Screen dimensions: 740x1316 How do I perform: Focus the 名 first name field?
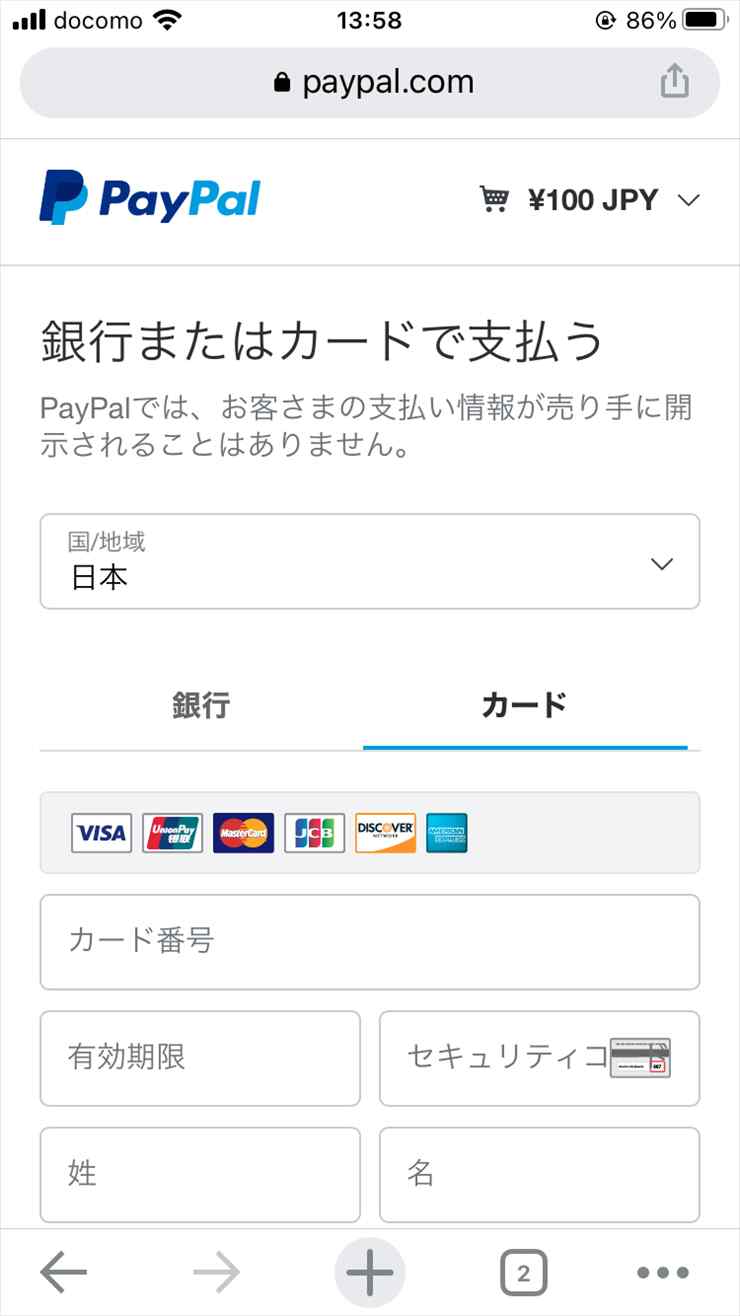click(540, 1174)
